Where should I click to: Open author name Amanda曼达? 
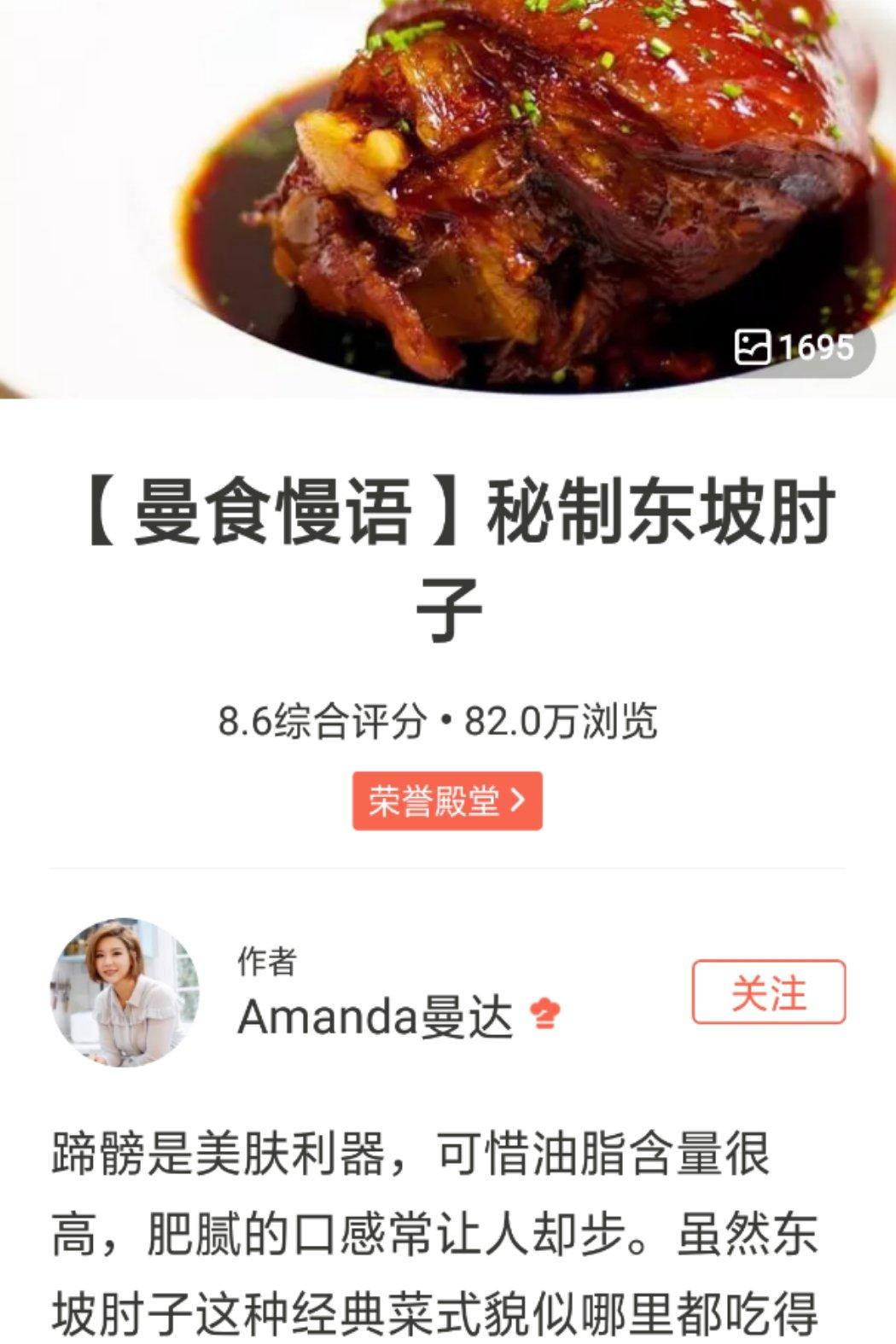click(375, 1017)
